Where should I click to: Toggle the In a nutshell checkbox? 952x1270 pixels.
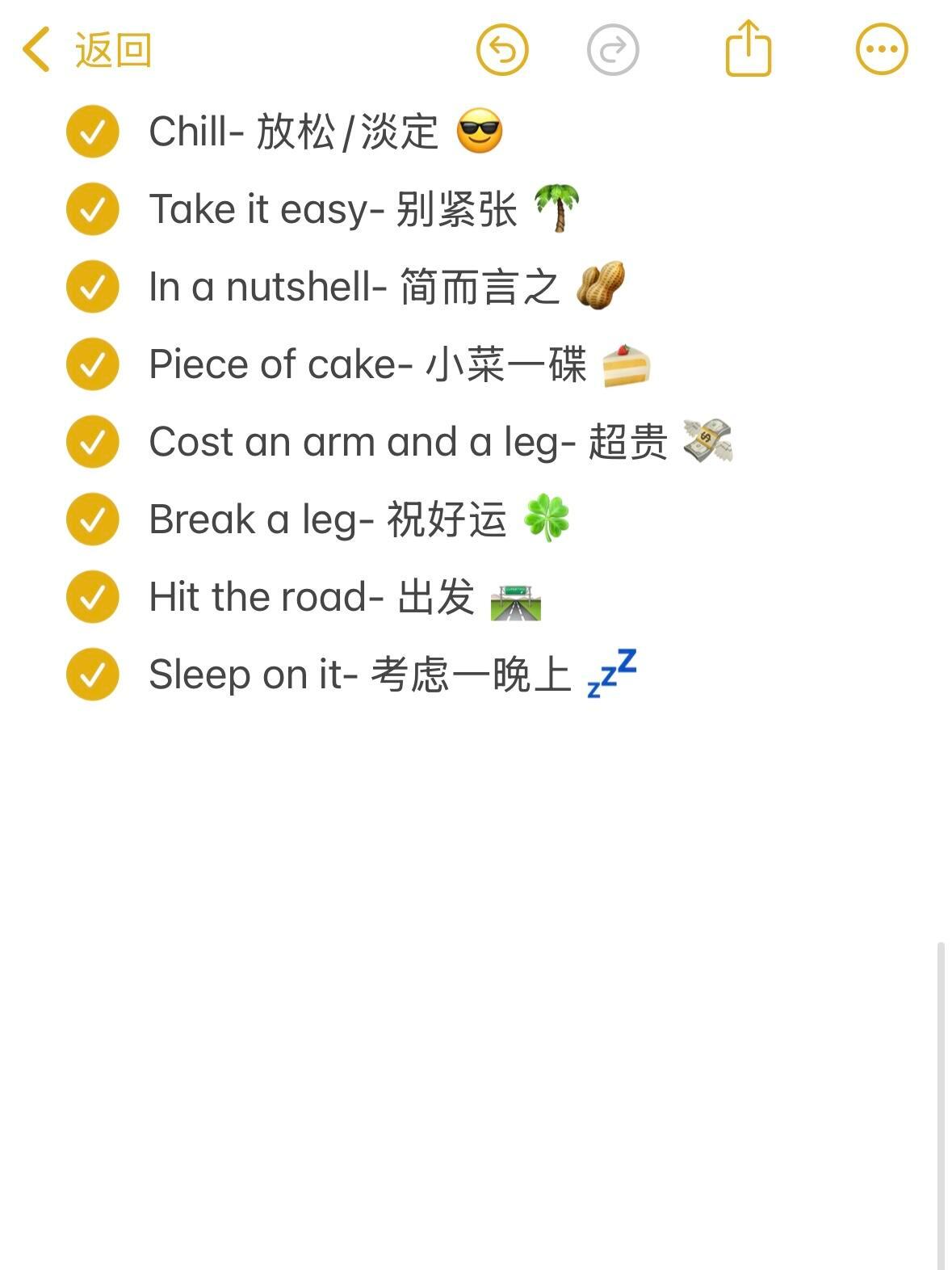click(93, 287)
